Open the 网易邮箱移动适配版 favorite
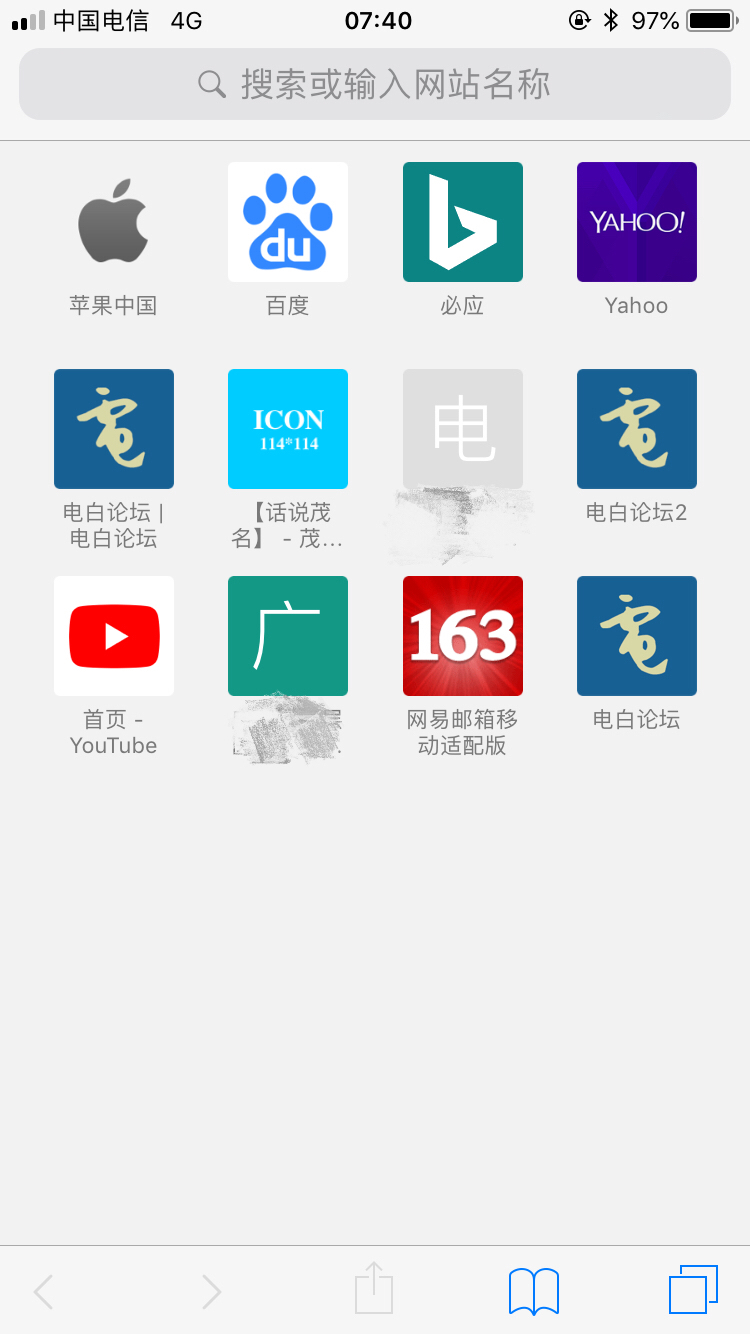 coord(462,636)
